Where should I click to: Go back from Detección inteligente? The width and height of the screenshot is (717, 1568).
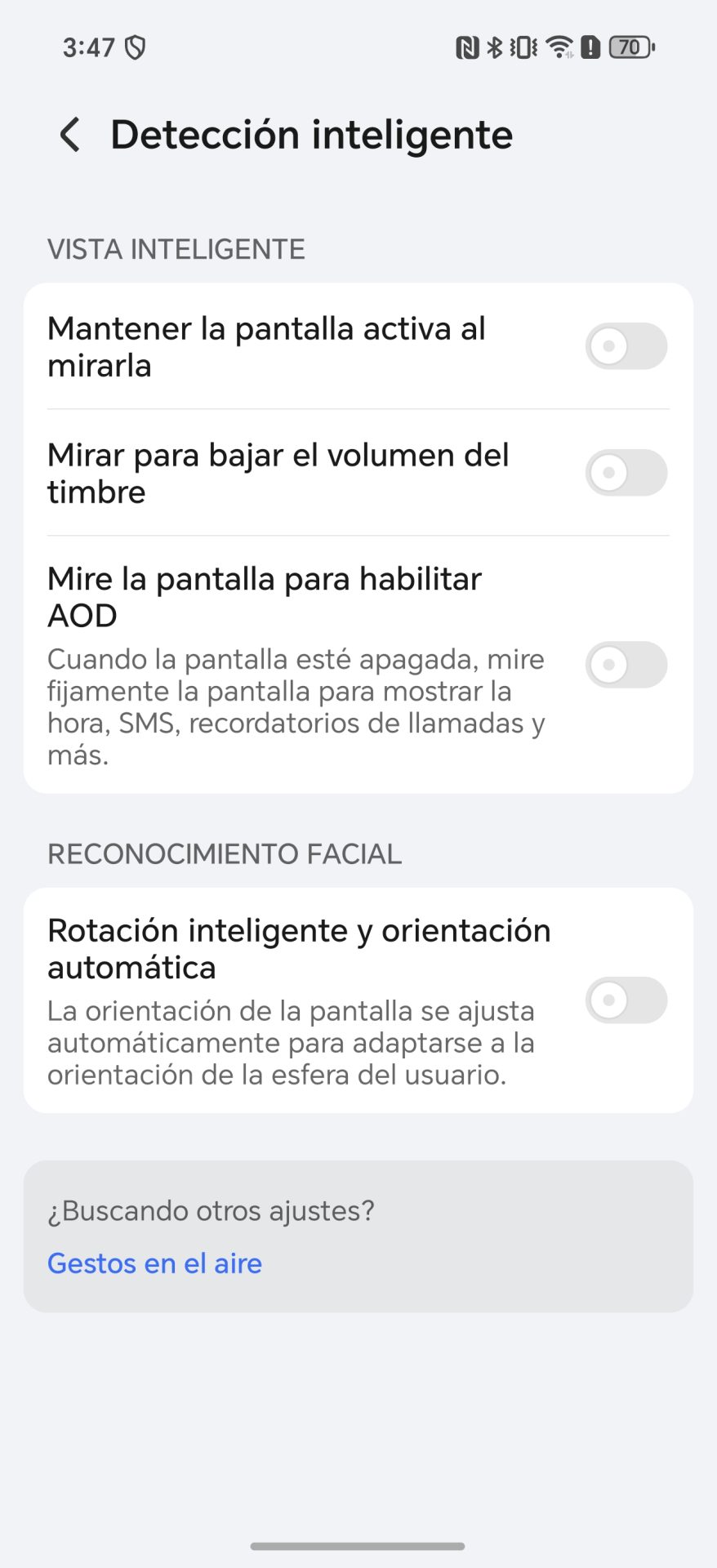coord(70,135)
